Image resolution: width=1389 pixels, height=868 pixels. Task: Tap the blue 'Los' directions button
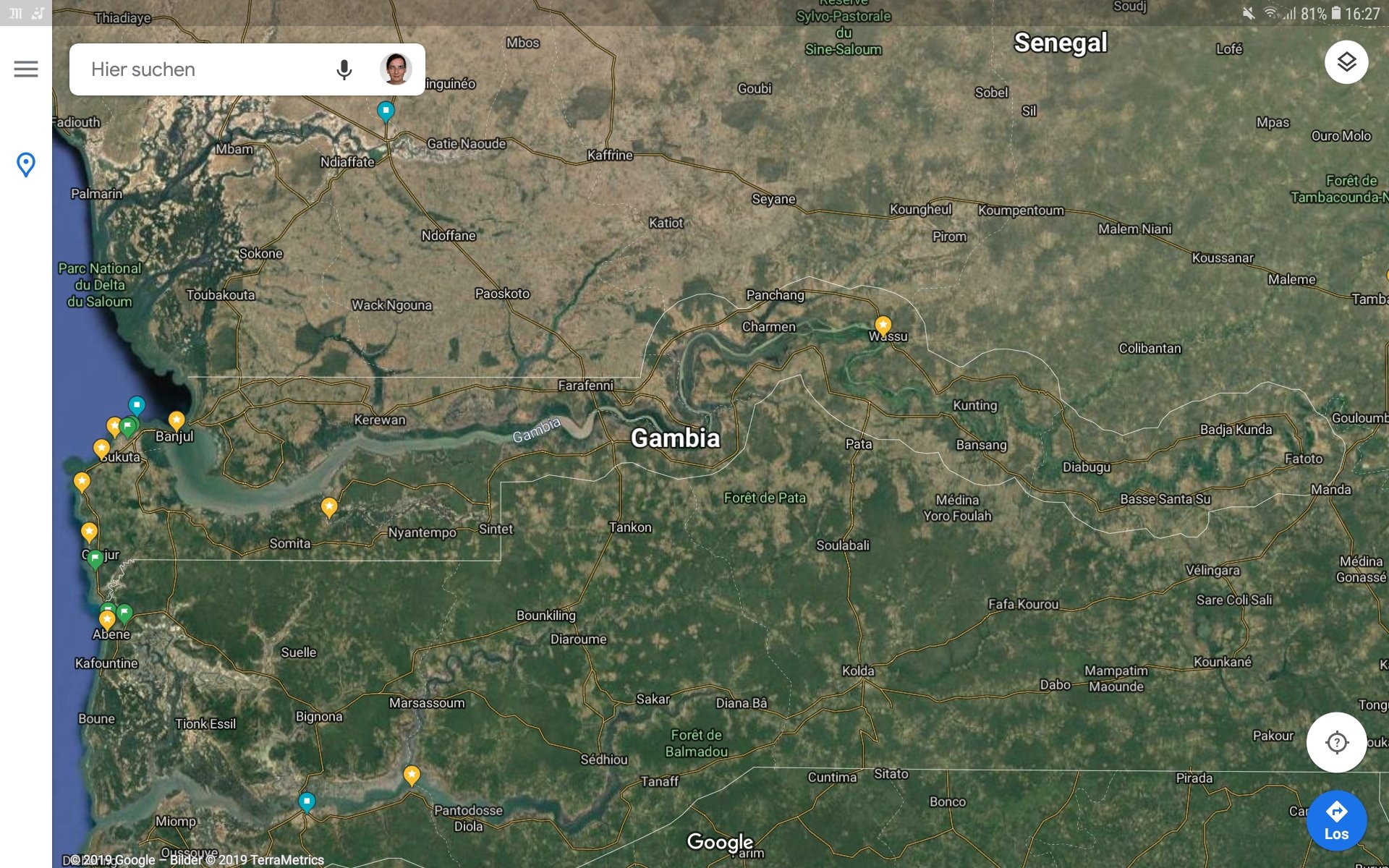pyautogui.click(x=1336, y=820)
